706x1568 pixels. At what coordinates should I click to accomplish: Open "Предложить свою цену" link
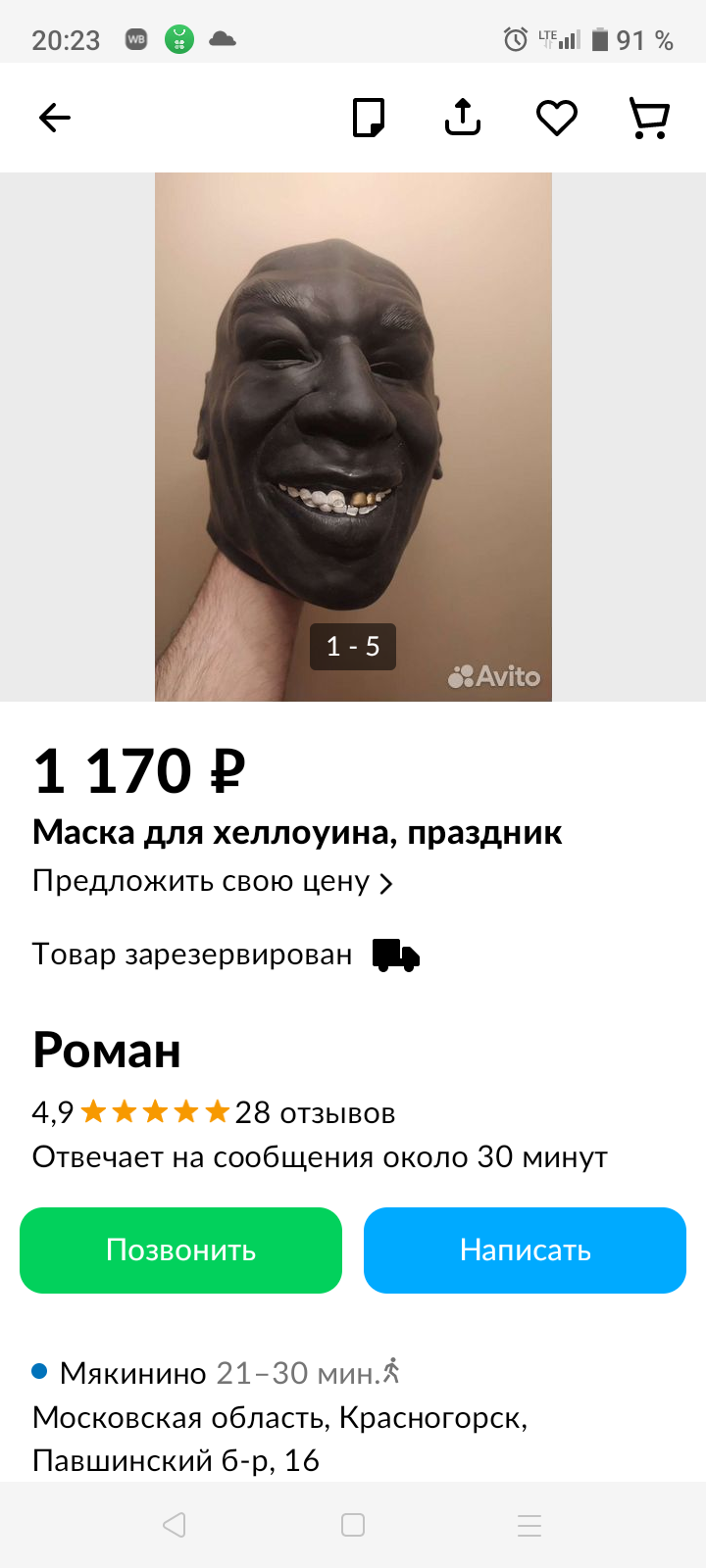click(213, 882)
